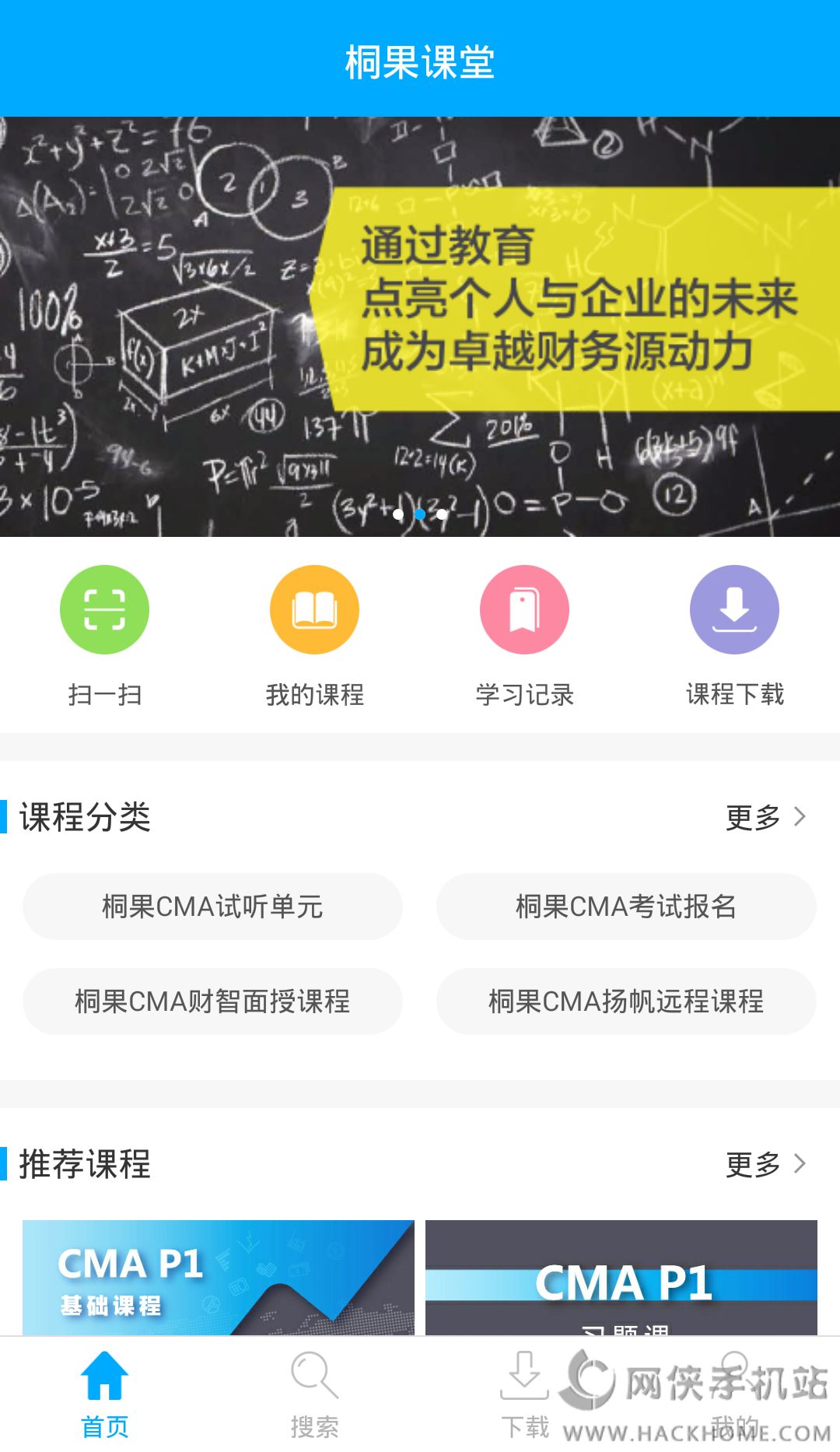Screen dimensions: 840x1452
Task: Switch to the 我的 profile tab
Action: click(x=734, y=1394)
